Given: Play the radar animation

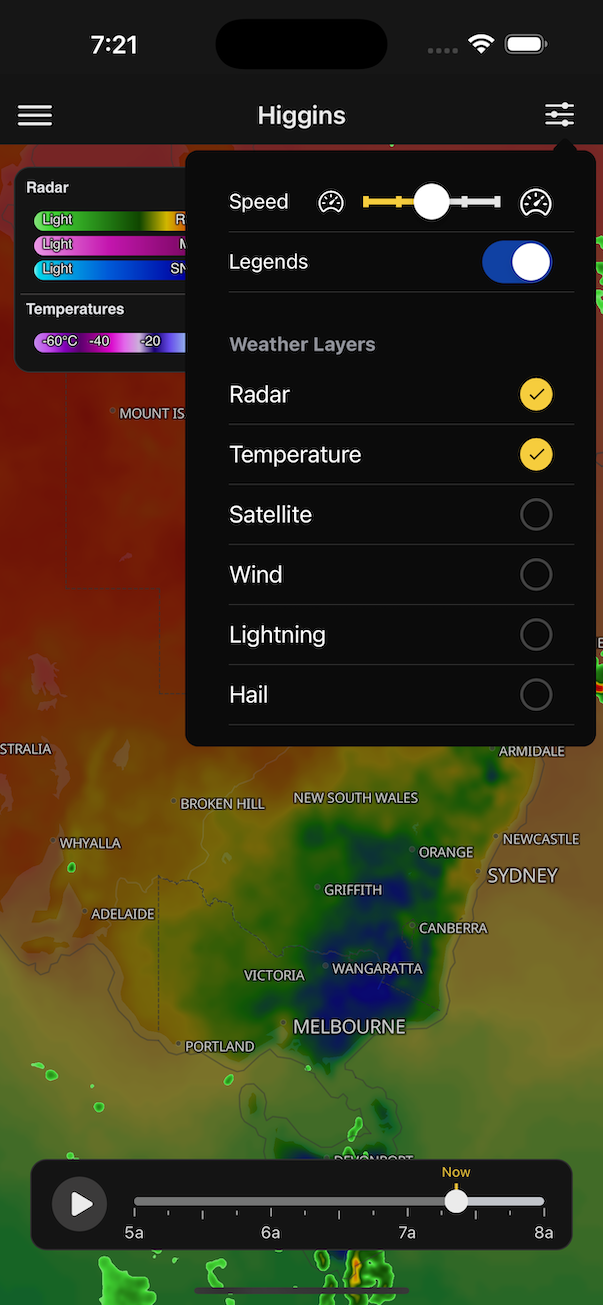Looking at the screenshot, I should point(80,1204).
